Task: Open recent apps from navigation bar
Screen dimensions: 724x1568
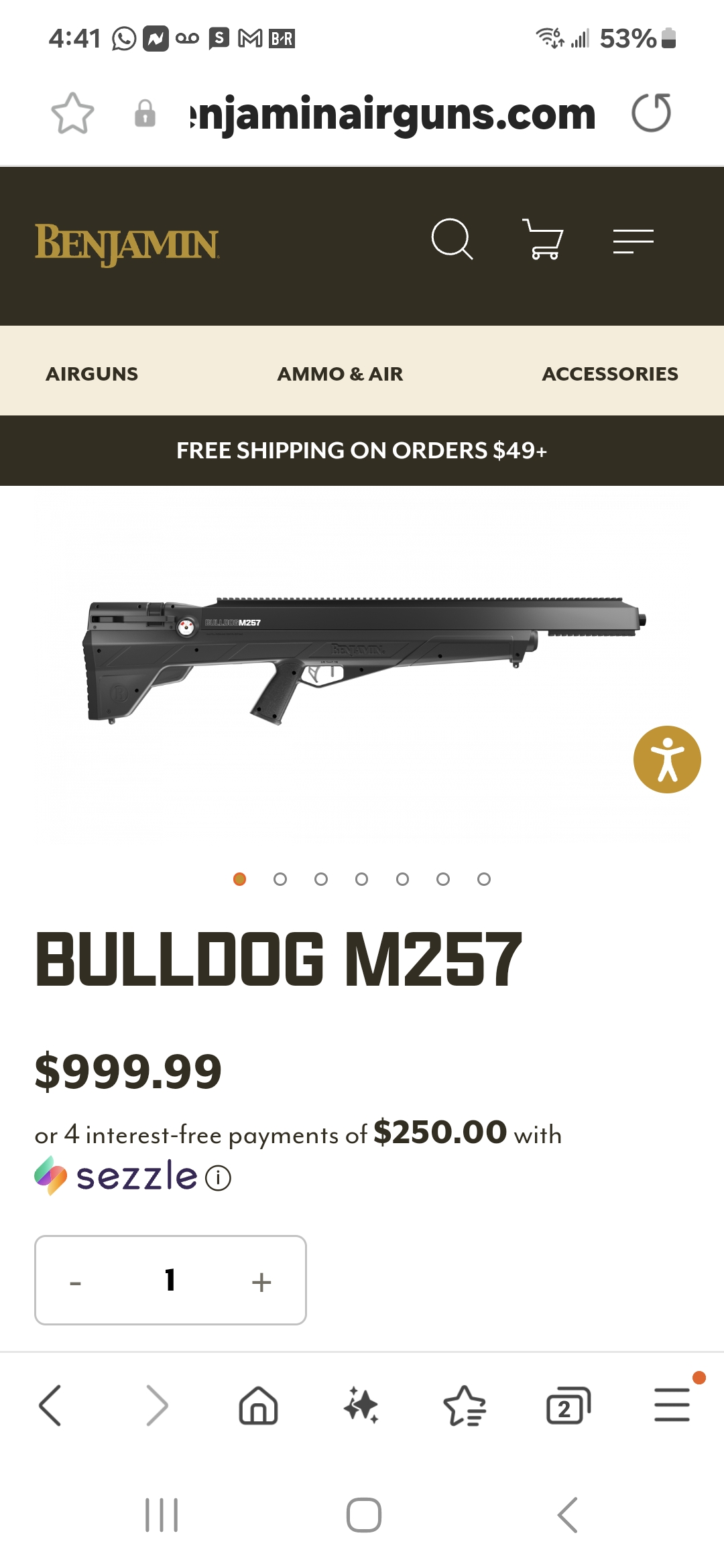Action: click(x=162, y=1515)
